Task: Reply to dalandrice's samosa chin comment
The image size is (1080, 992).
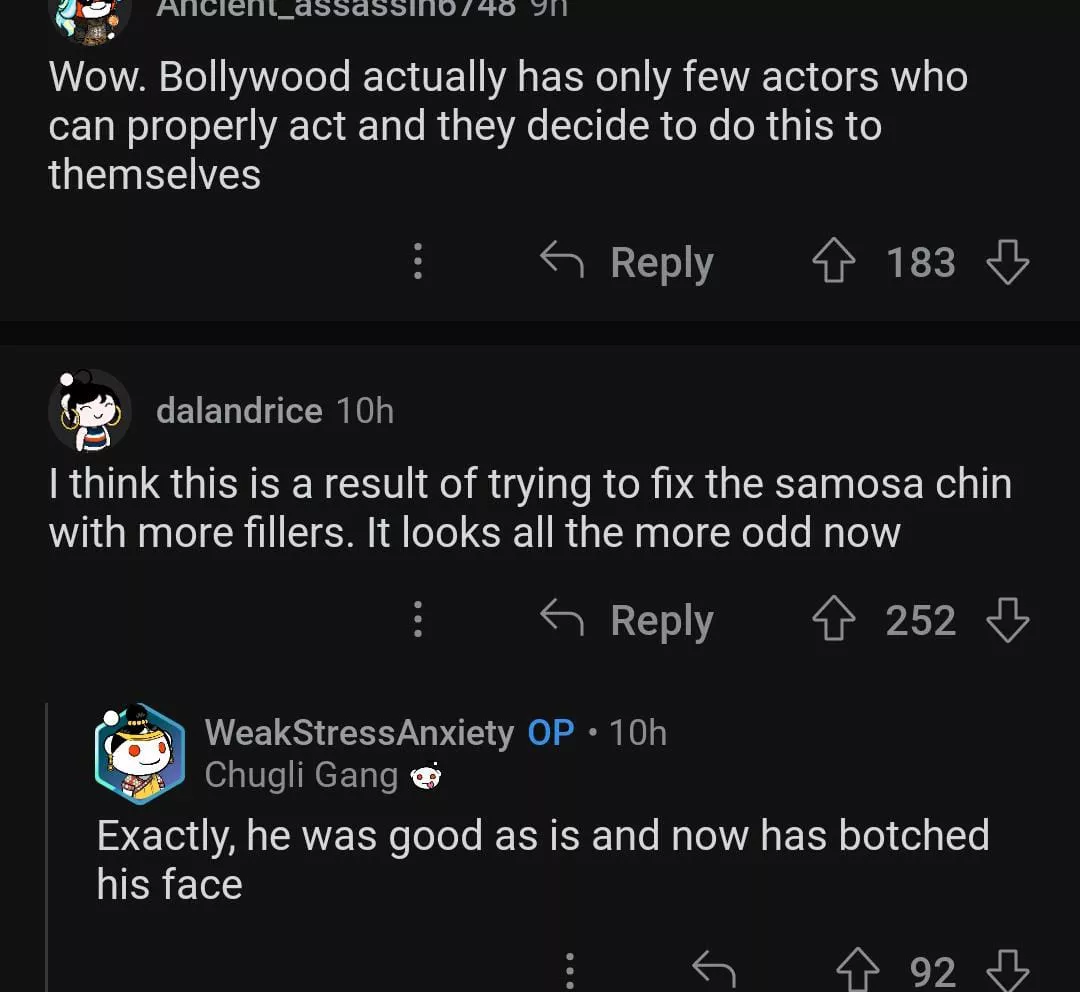Action: 627,621
